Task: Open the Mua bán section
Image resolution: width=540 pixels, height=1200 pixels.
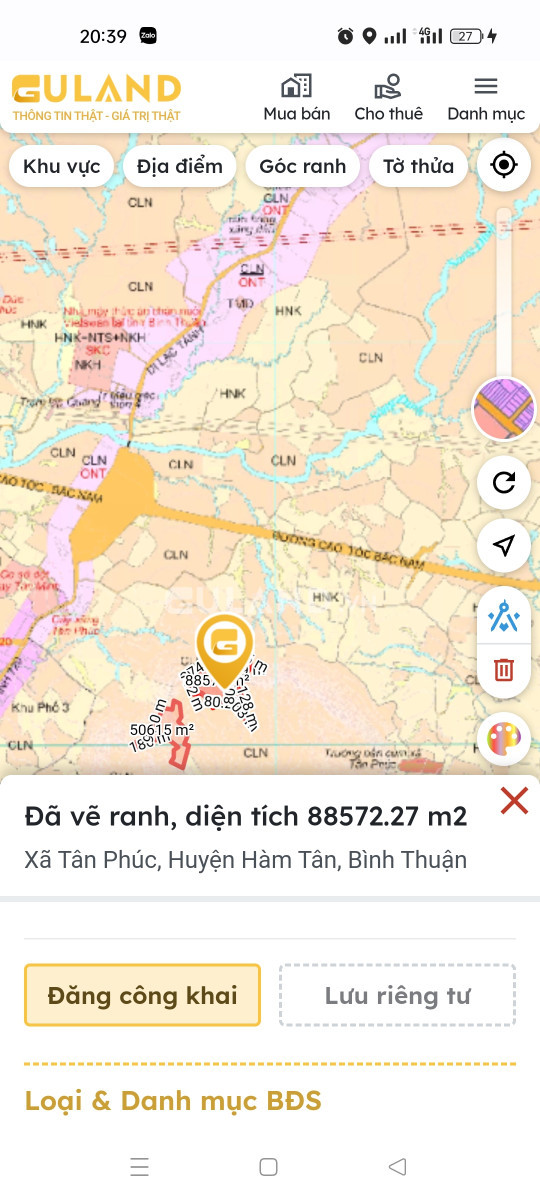Action: click(x=297, y=97)
